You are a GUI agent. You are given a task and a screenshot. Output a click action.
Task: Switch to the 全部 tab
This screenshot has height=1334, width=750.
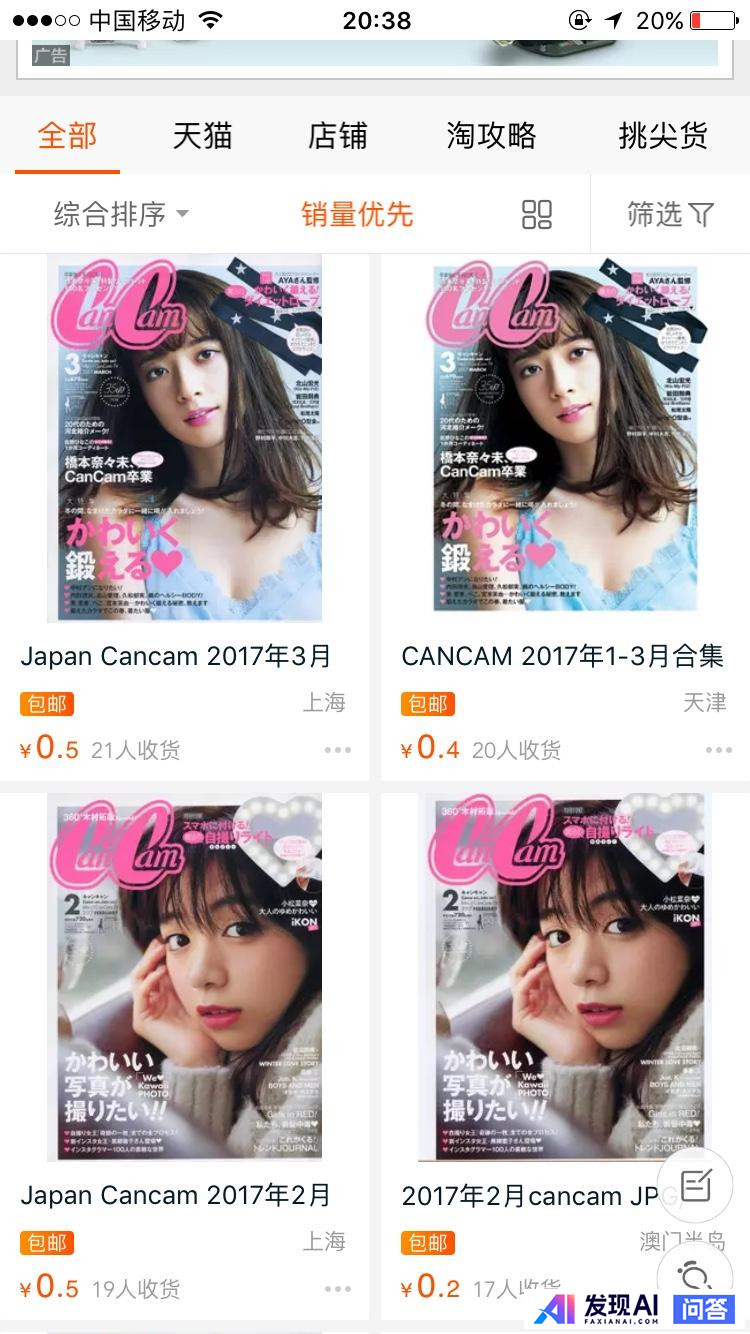coord(67,136)
